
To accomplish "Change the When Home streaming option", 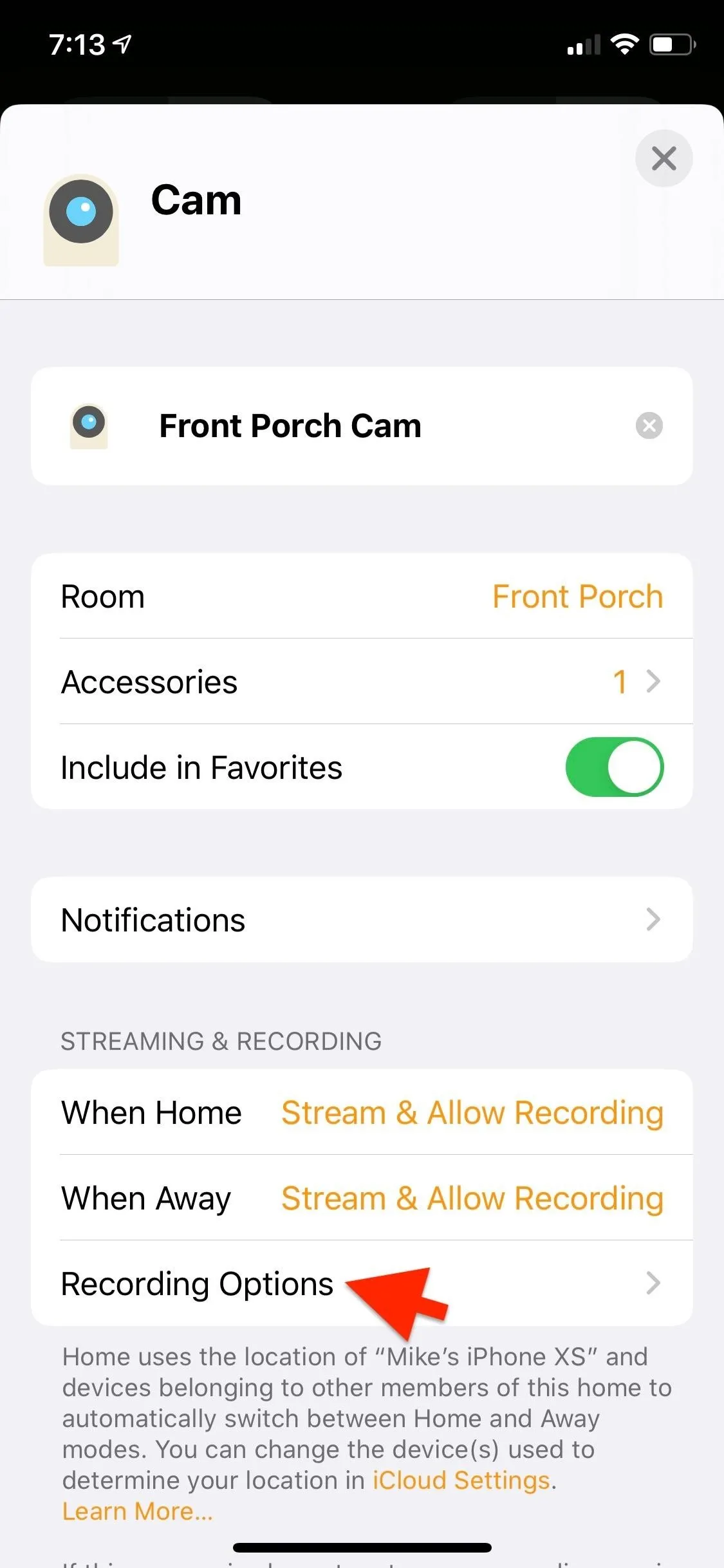I will [362, 1112].
